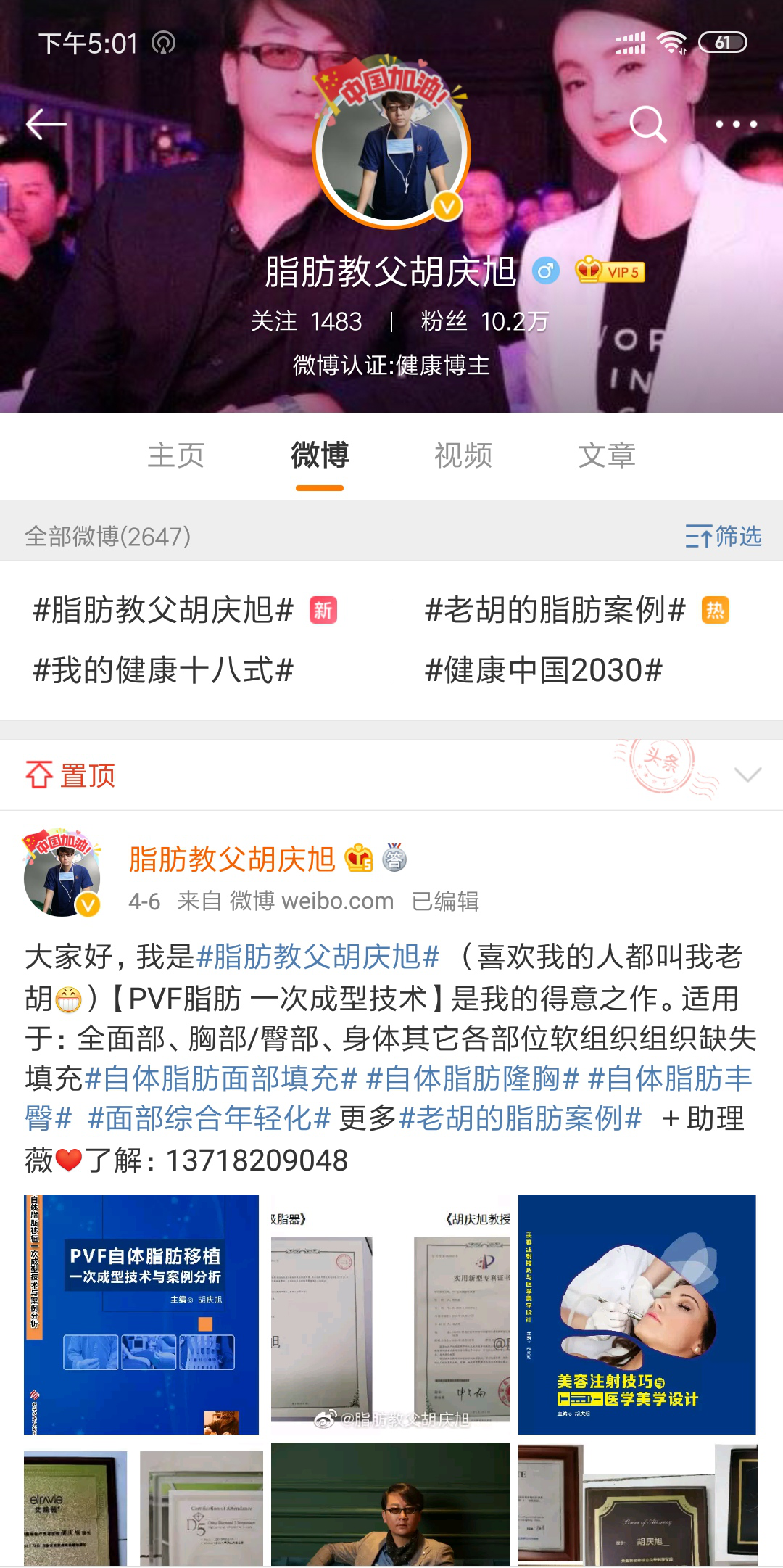View the 美容注射技巧 book cover image
Image resolution: width=783 pixels, height=1568 pixels.
click(x=637, y=1314)
